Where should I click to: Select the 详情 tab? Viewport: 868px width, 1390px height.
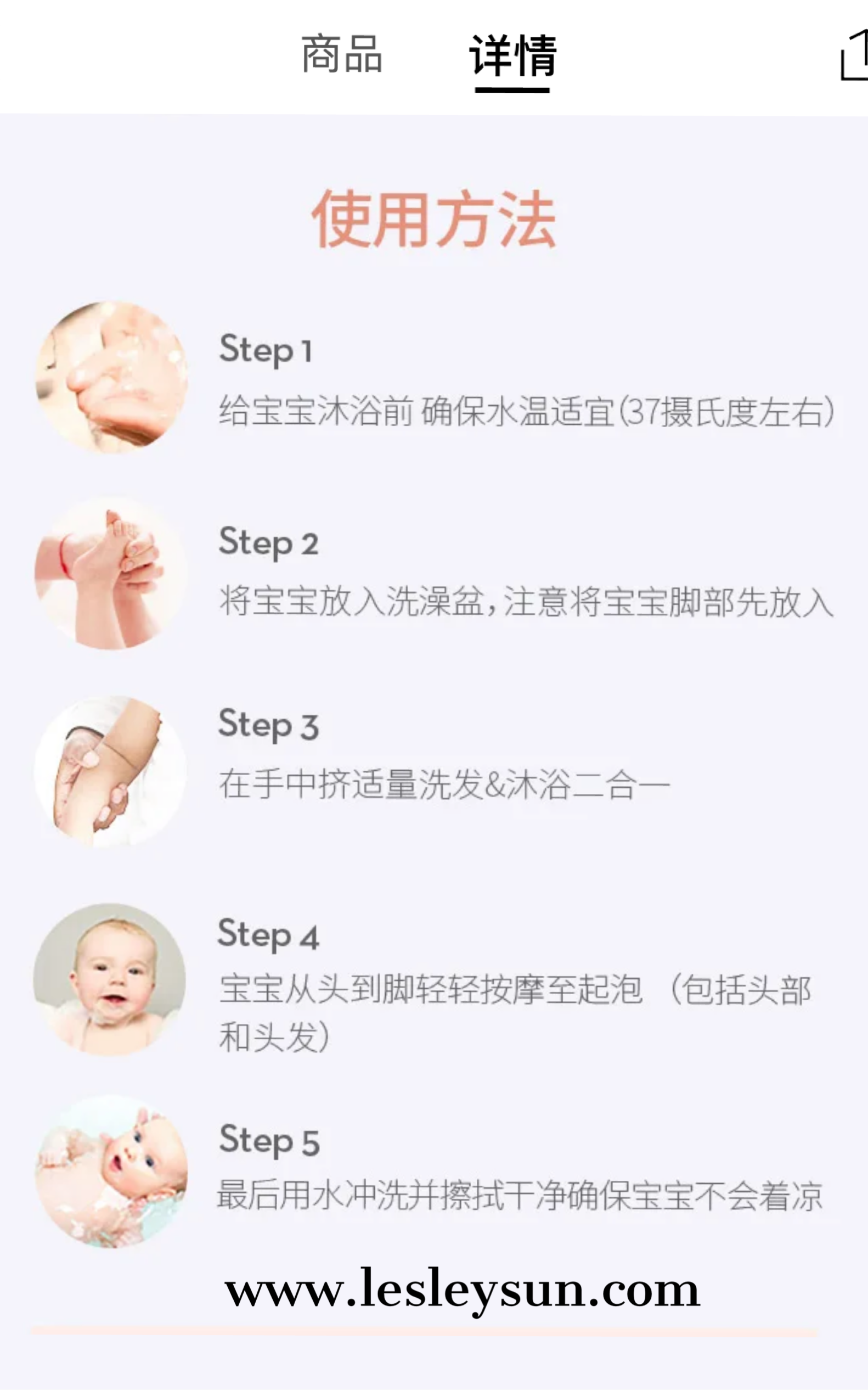[x=512, y=55]
